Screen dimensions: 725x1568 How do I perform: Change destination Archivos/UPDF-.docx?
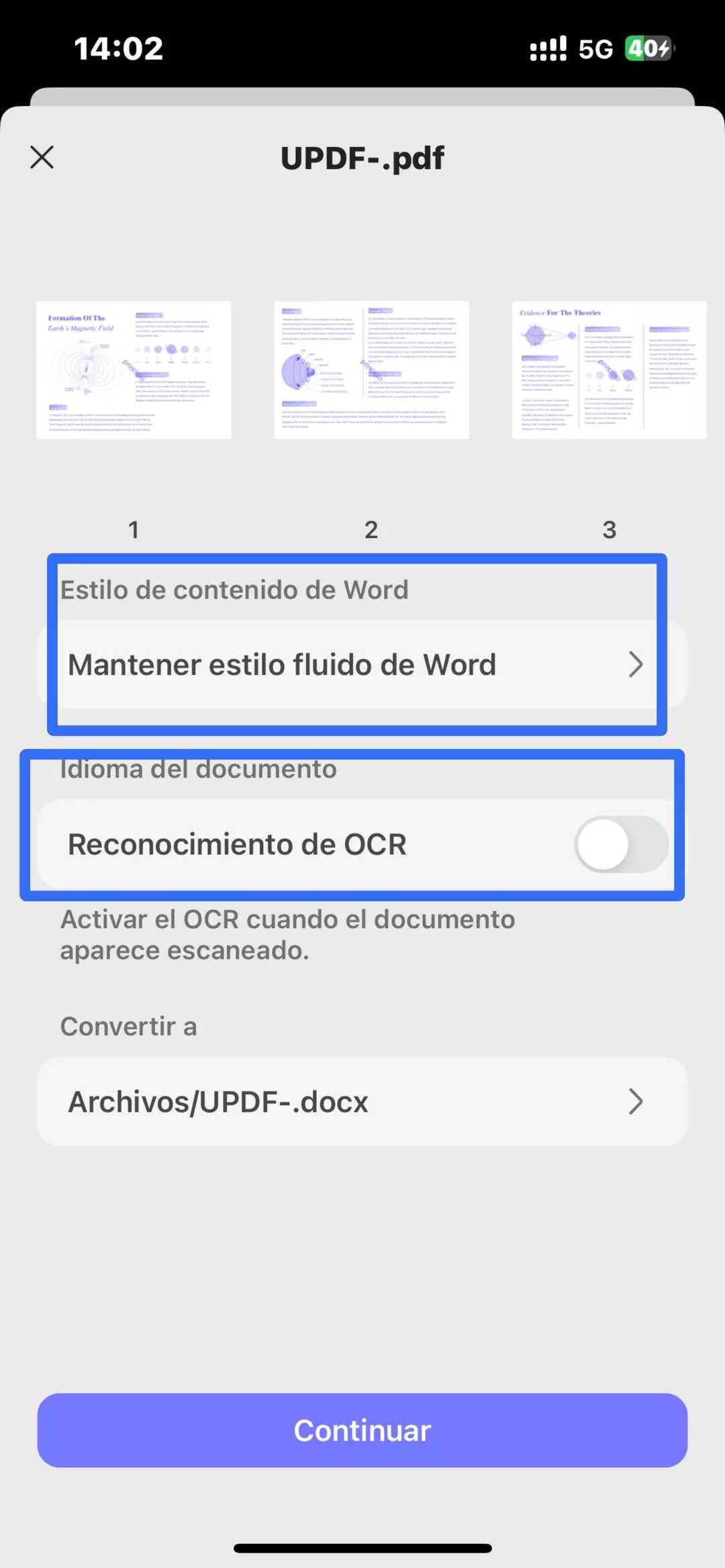coord(362,1102)
